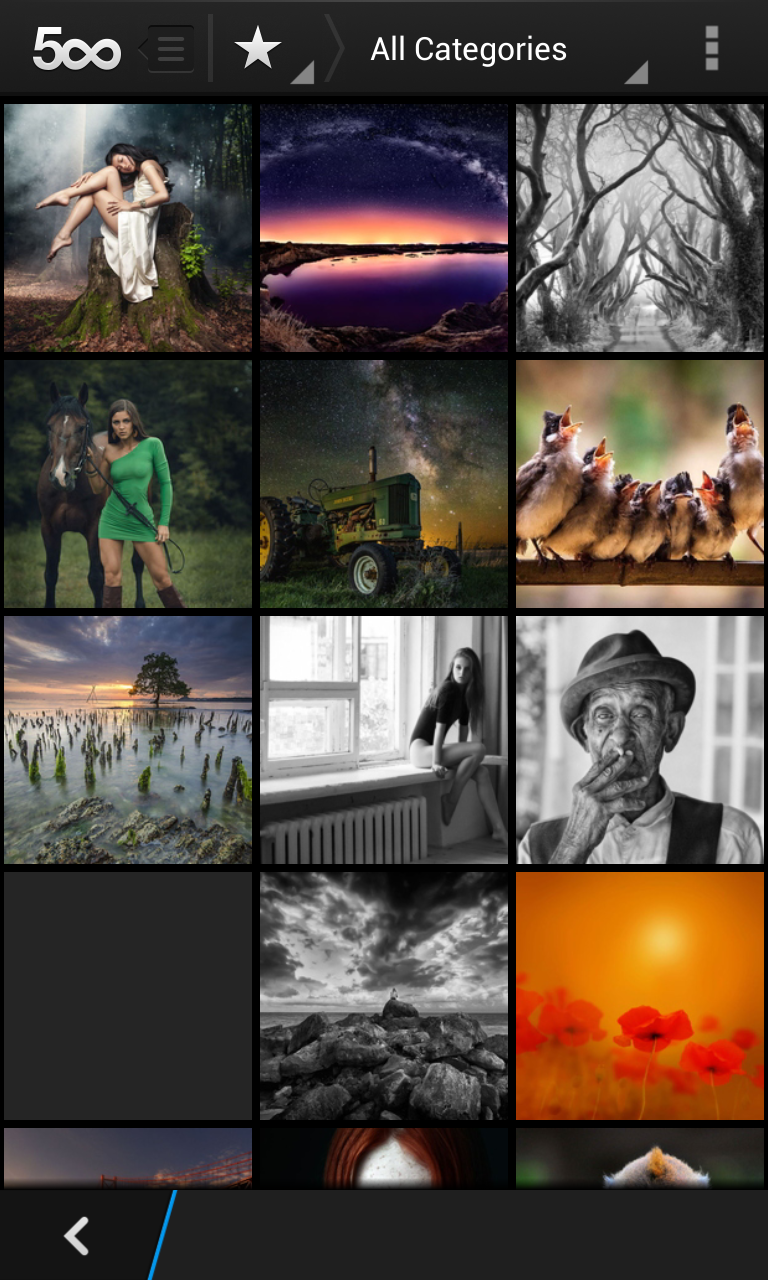
Task: View the birds on branch photo
Action: (x=640, y=484)
